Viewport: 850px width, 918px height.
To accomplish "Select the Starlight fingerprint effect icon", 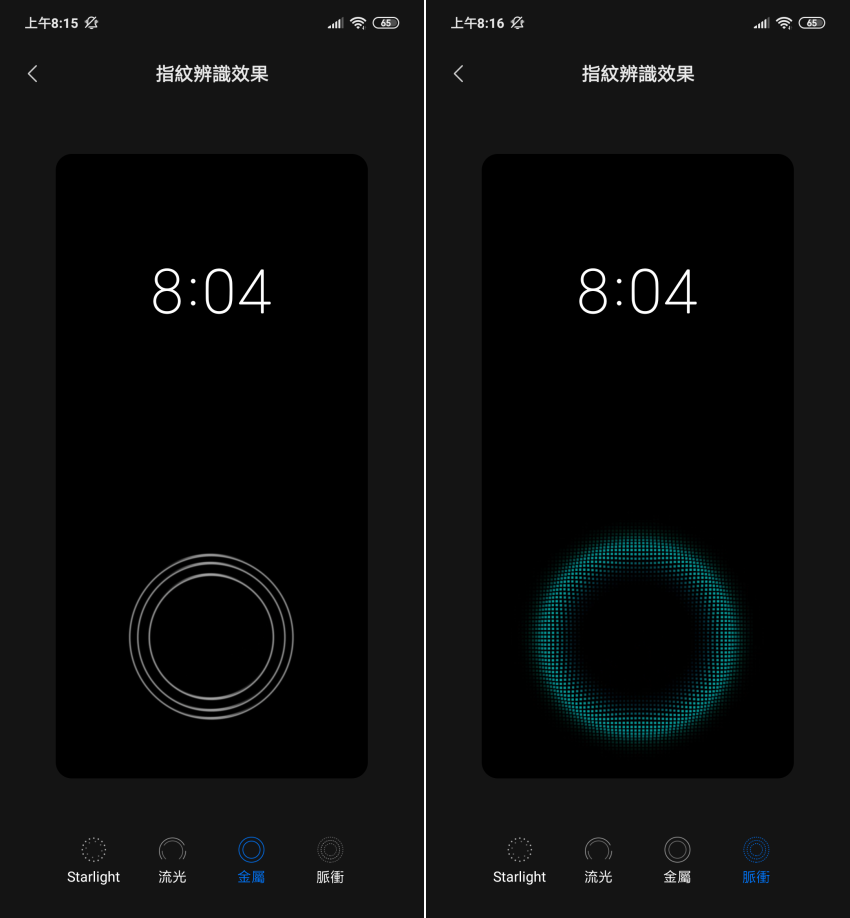I will (x=93, y=847).
